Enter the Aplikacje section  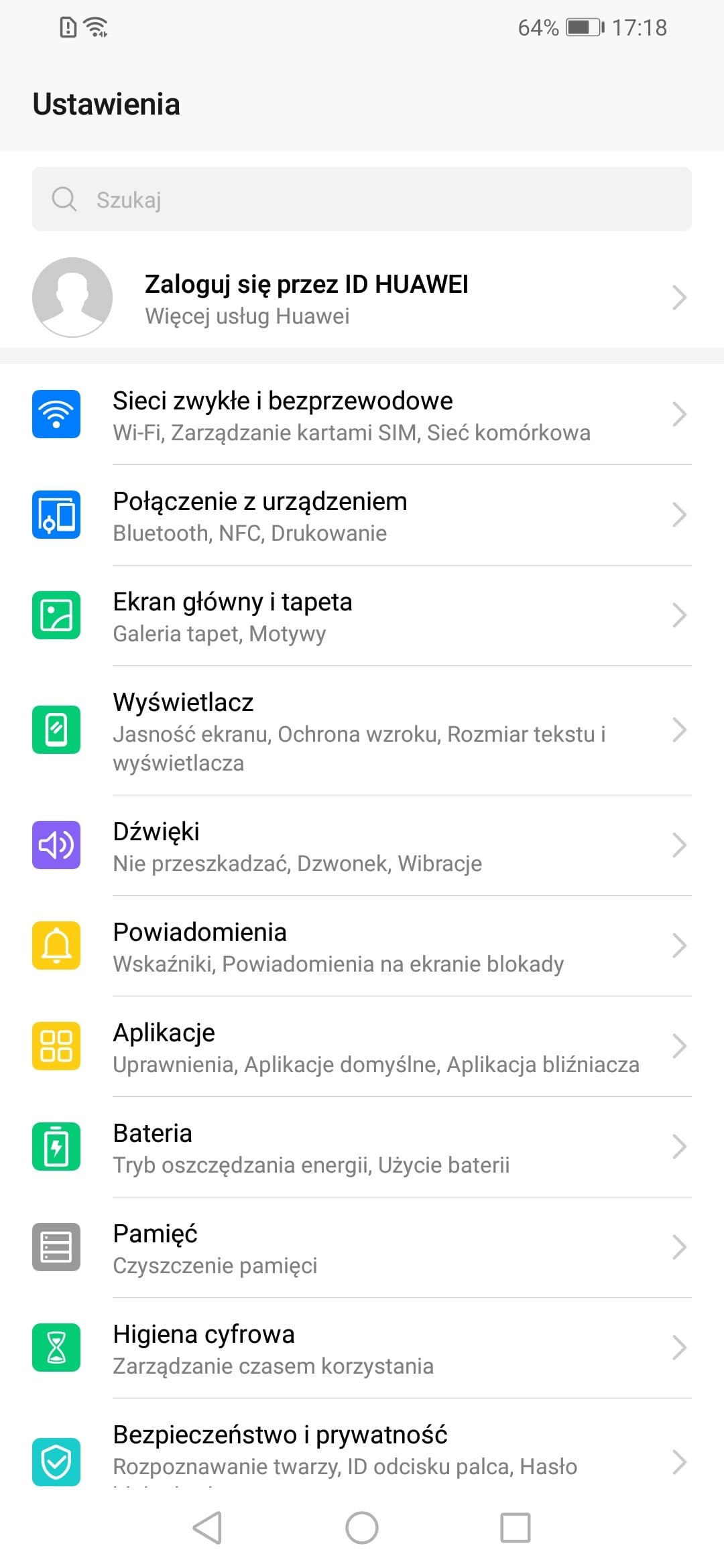[362, 1047]
